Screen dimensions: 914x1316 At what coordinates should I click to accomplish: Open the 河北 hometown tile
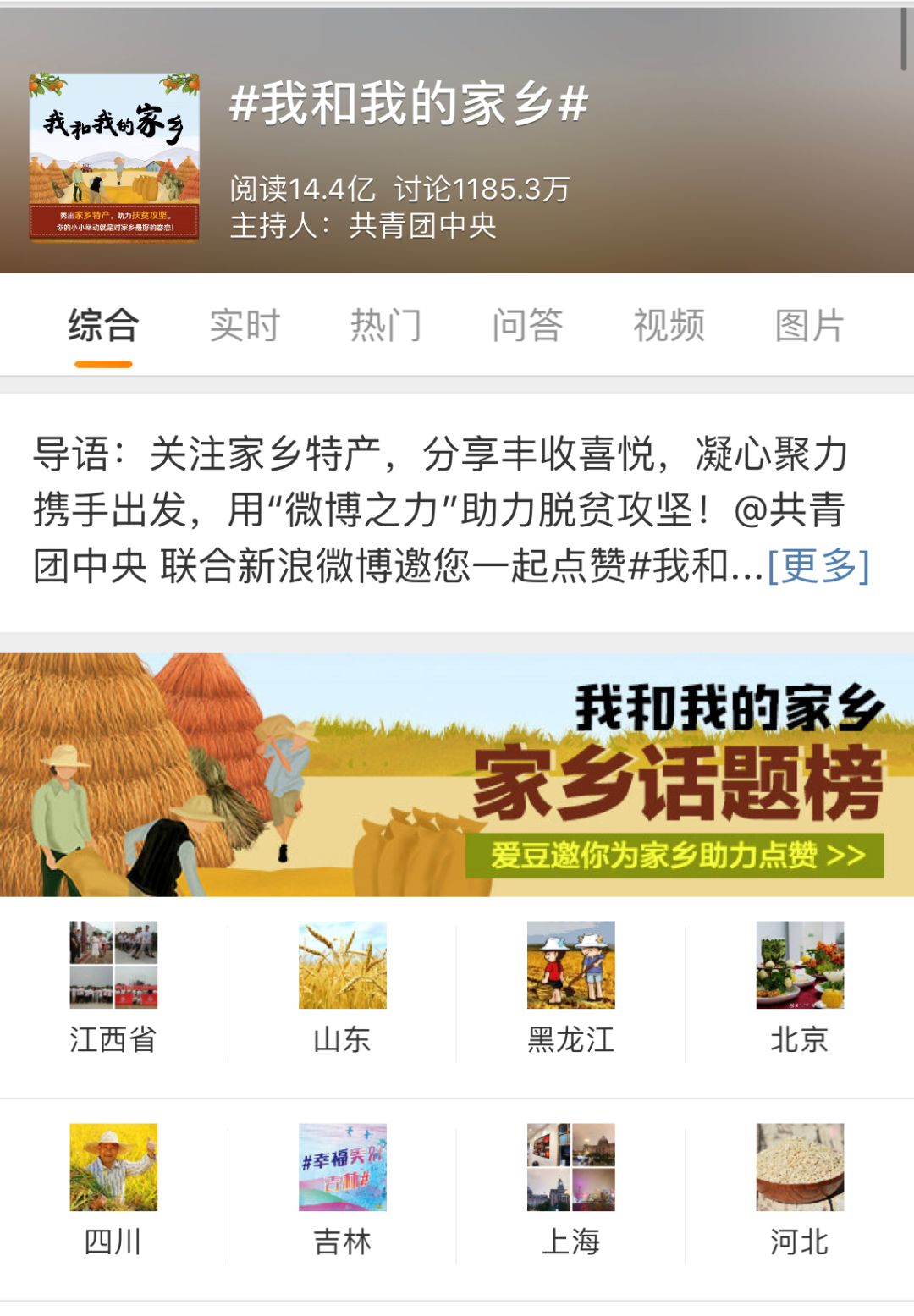800,1190
